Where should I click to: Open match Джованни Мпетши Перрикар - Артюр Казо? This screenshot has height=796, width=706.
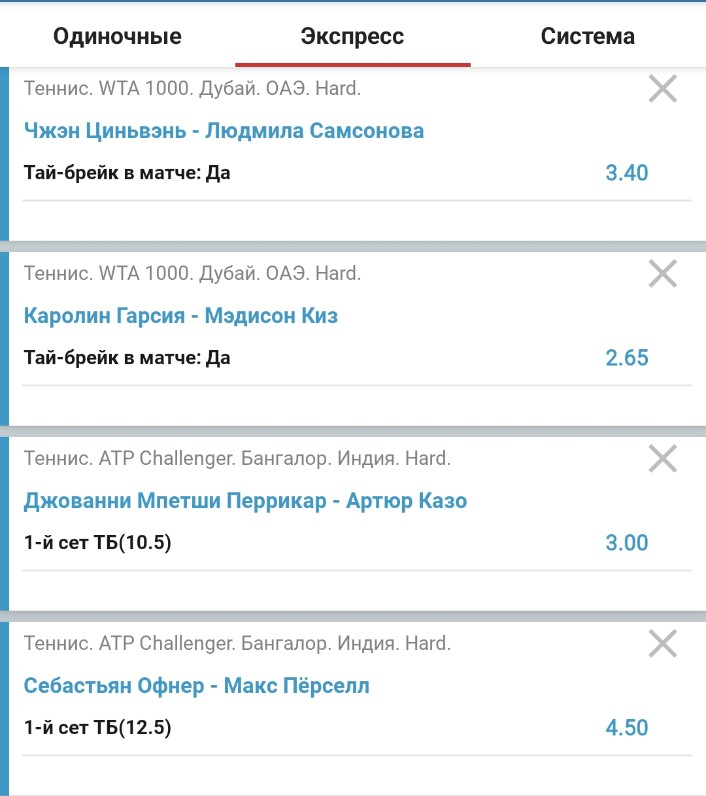245,501
